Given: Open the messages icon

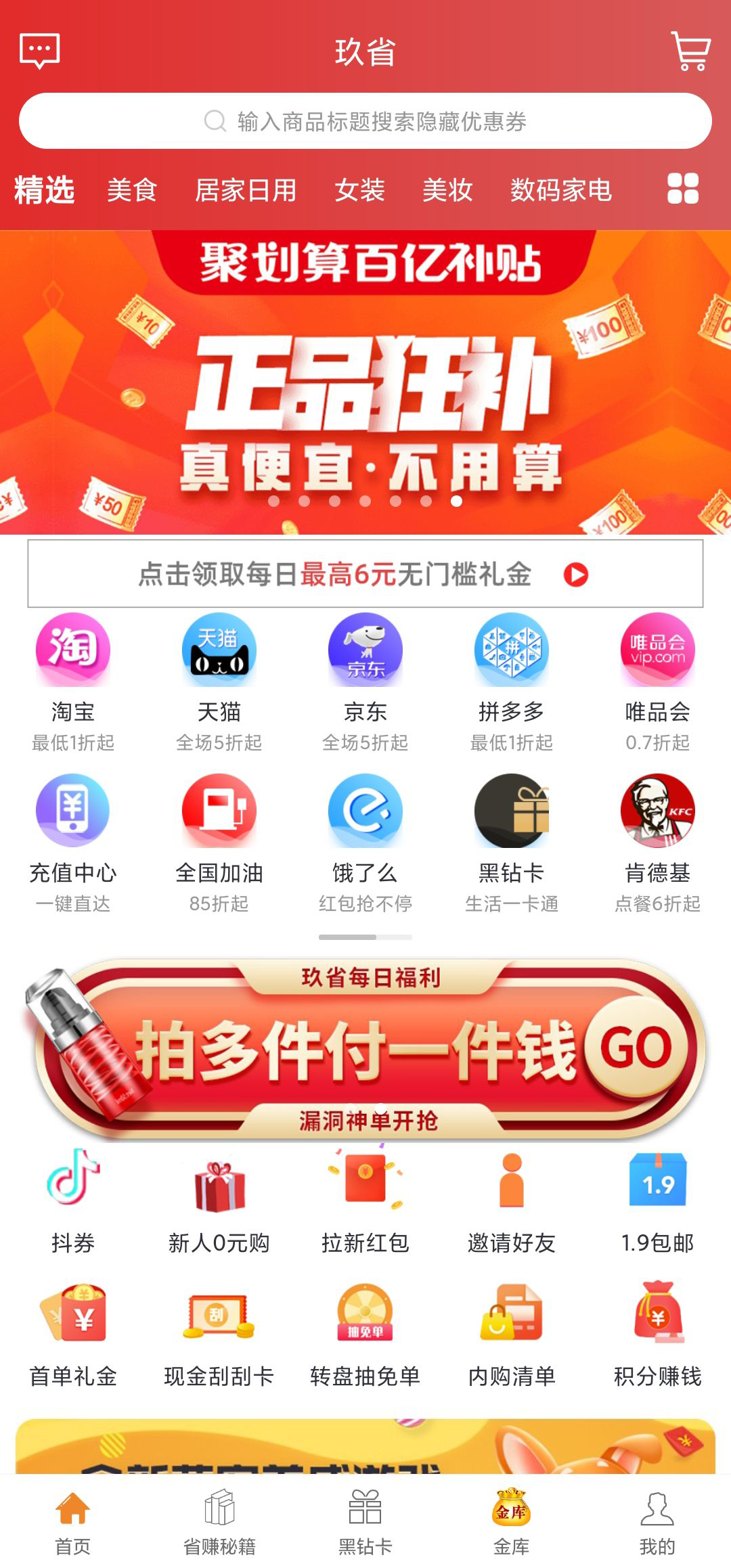Looking at the screenshot, I should point(40,51).
